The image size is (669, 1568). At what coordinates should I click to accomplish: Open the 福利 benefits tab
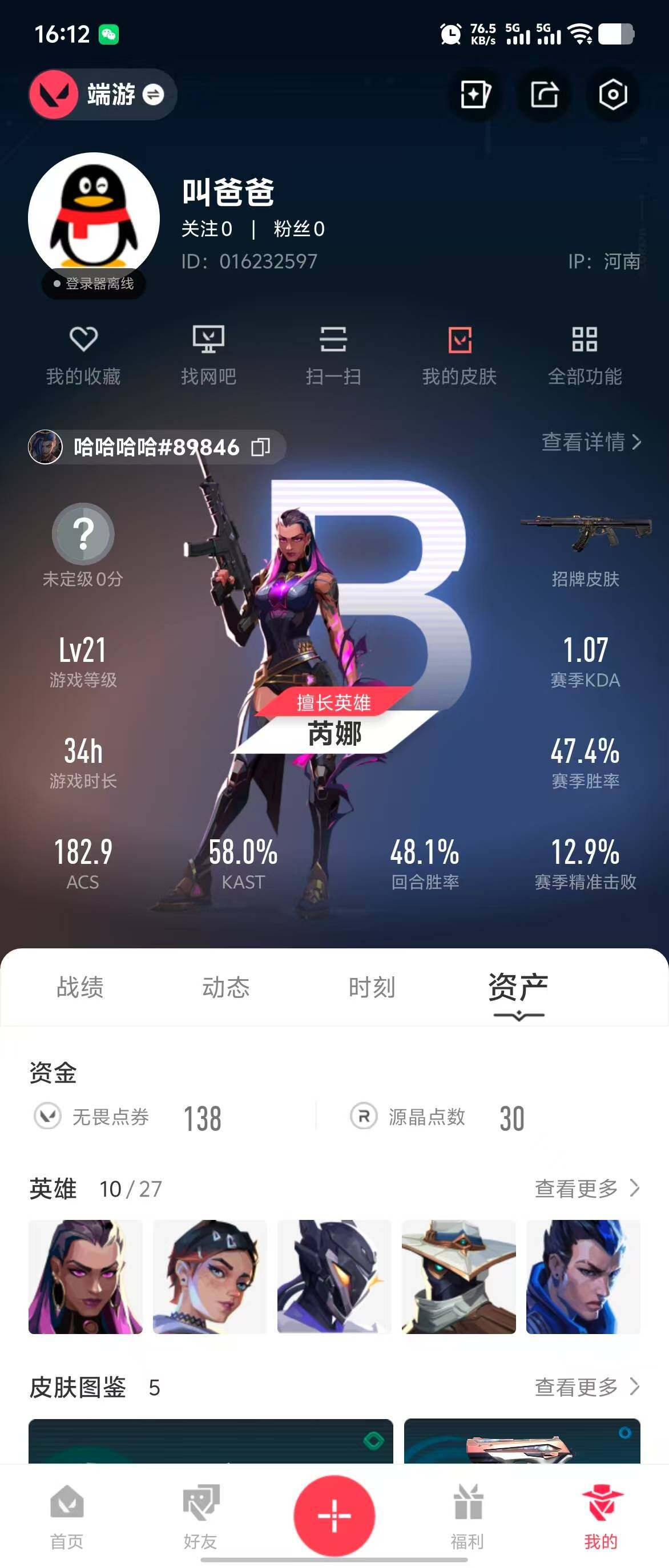(x=468, y=1516)
